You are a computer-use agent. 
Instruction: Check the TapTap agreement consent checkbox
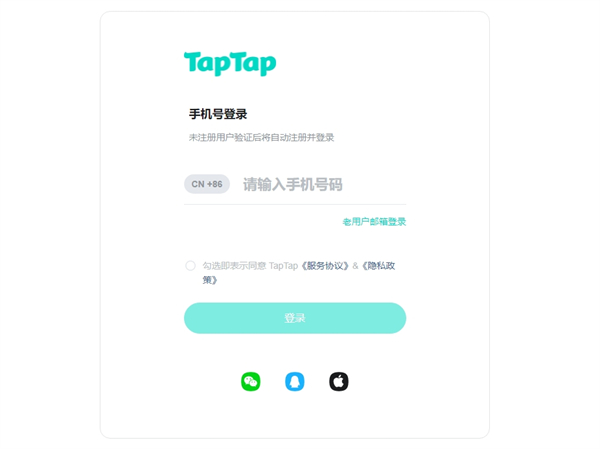click(190, 266)
